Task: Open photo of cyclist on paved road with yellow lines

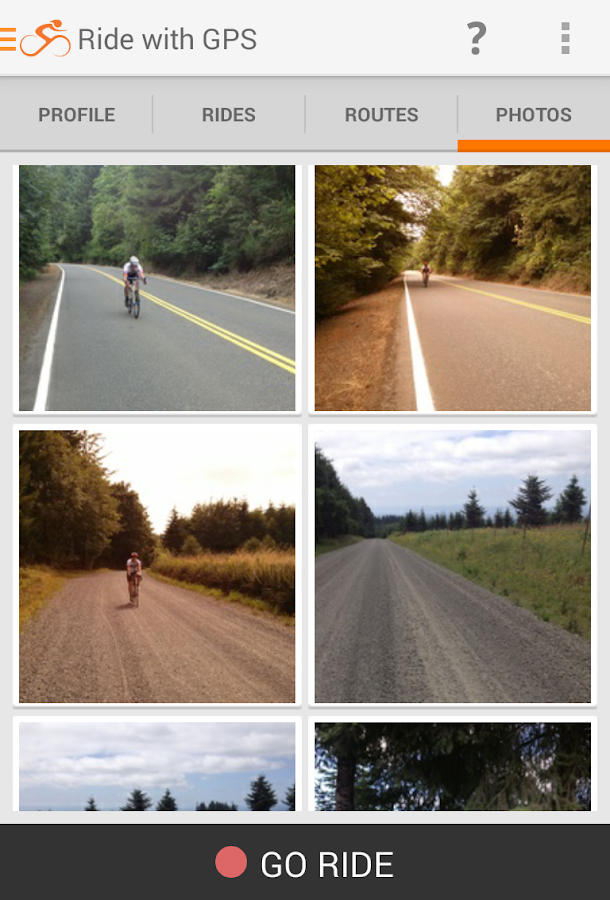Action: (x=157, y=288)
